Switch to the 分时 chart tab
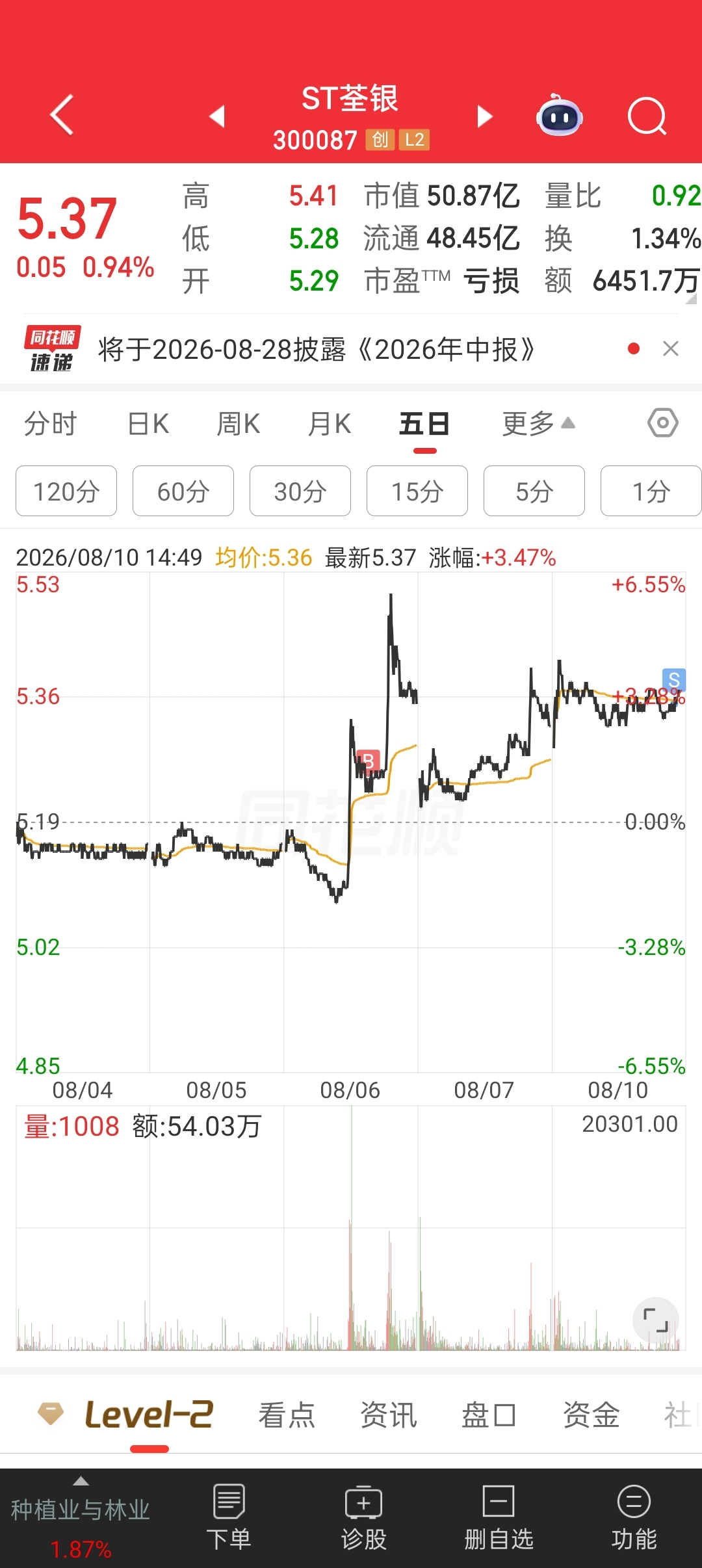This screenshot has height=1568, width=702. (50, 424)
